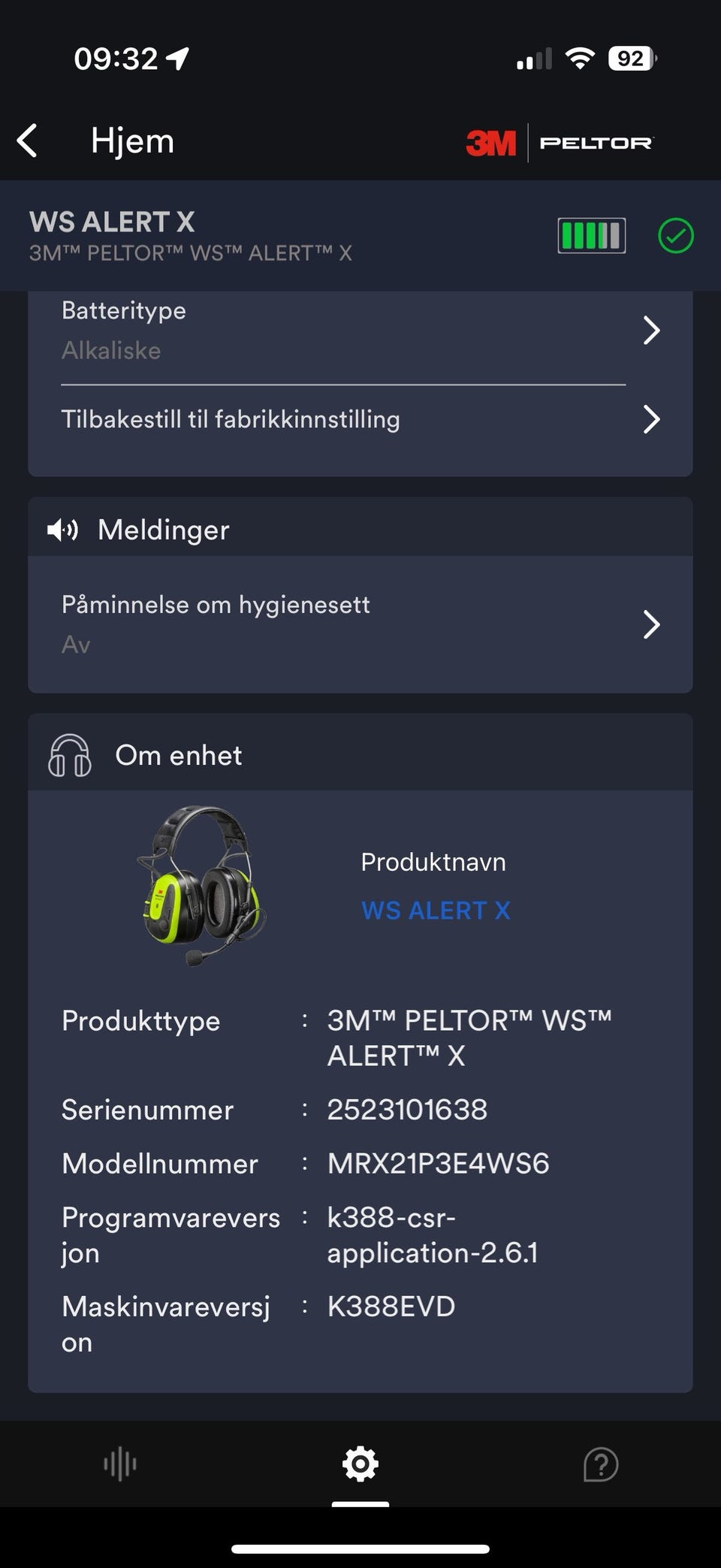Select the settings gear tab
This screenshot has width=721, height=1568.
coord(360,1464)
